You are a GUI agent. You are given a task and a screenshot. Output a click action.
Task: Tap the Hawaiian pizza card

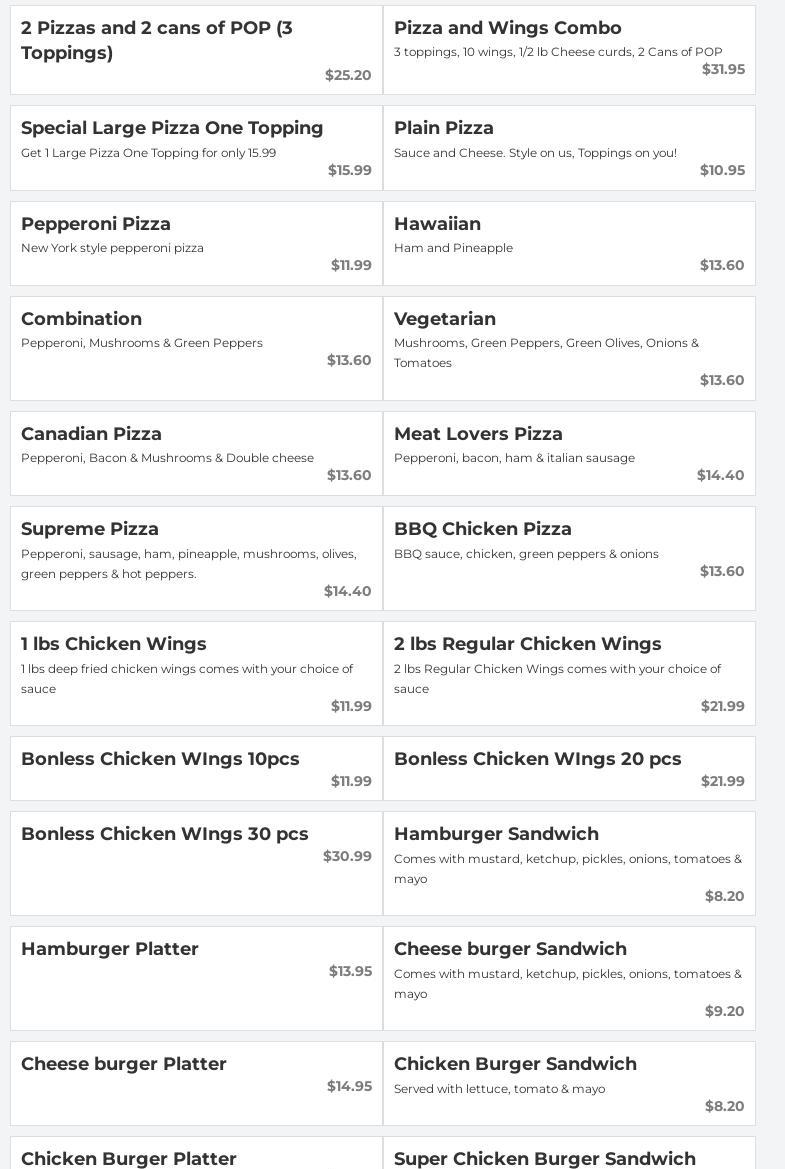point(569,243)
